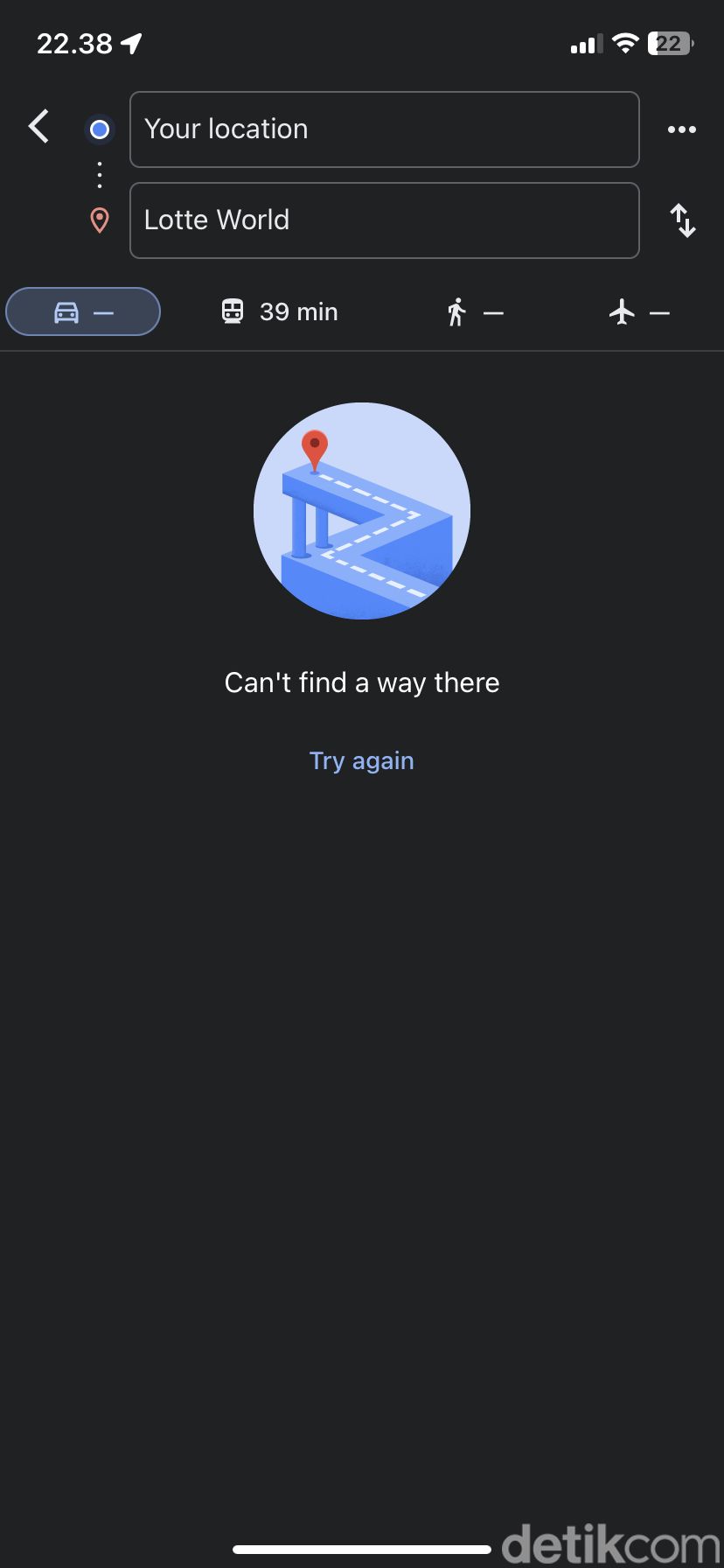Tap the Try again link
This screenshot has width=724, height=1568.
click(361, 761)
